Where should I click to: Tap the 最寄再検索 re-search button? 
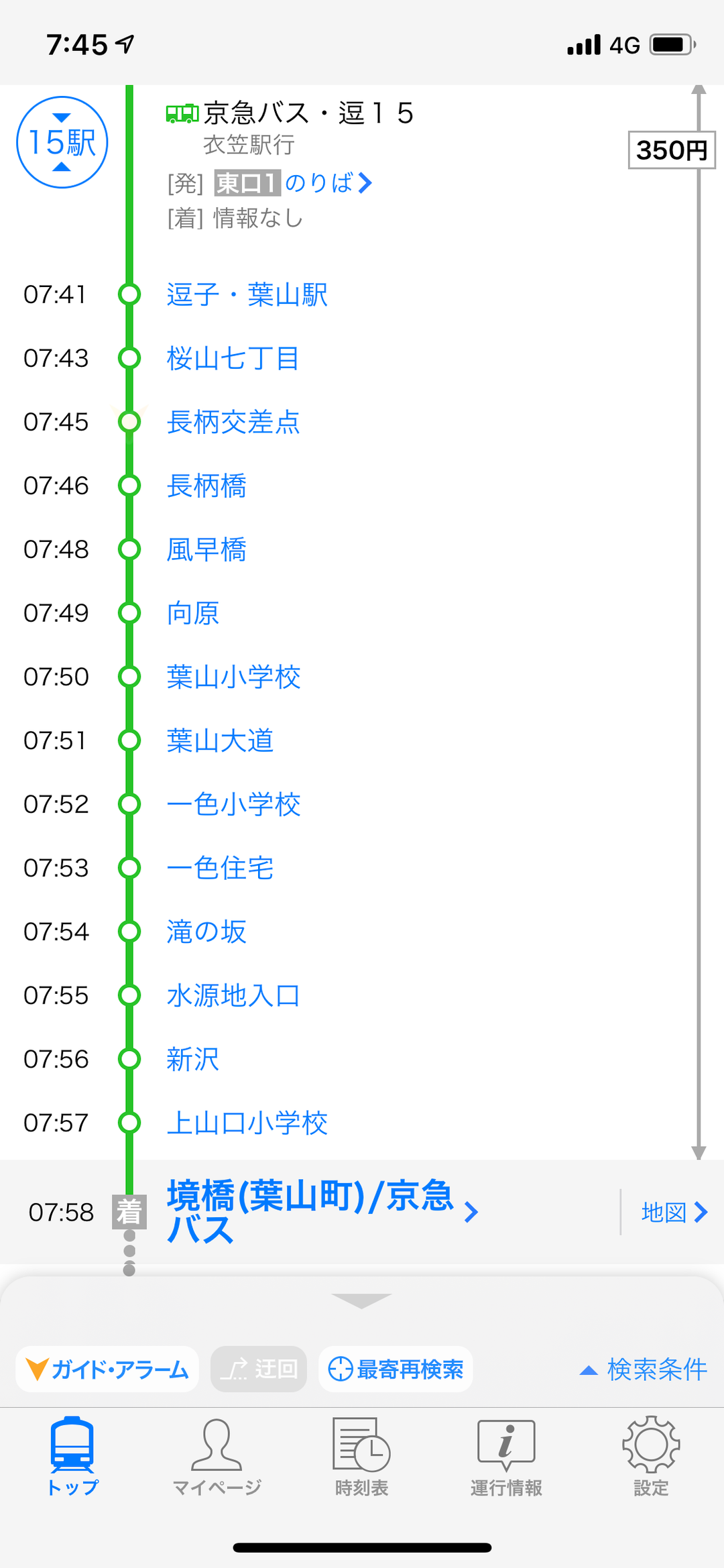396,1369
